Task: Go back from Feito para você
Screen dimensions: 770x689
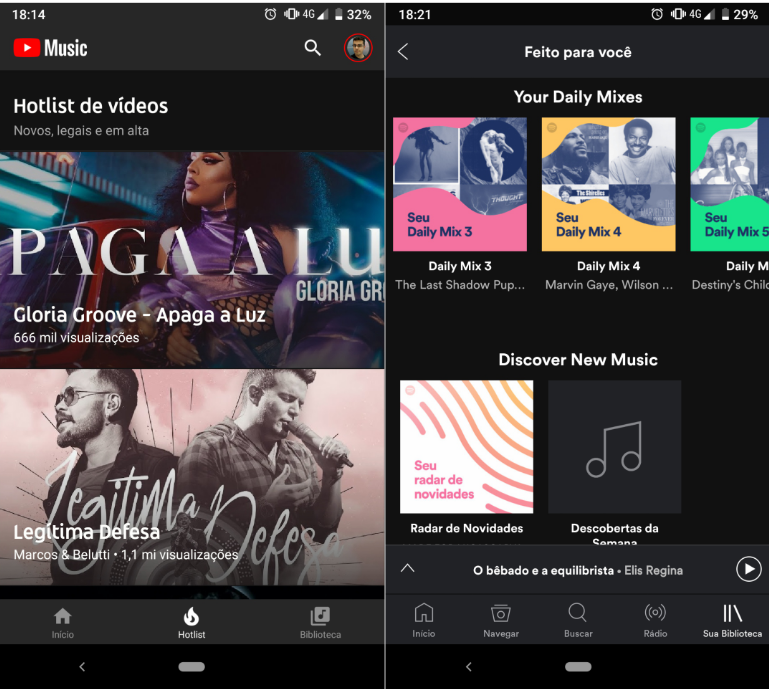Action: (x=403, y=52)
